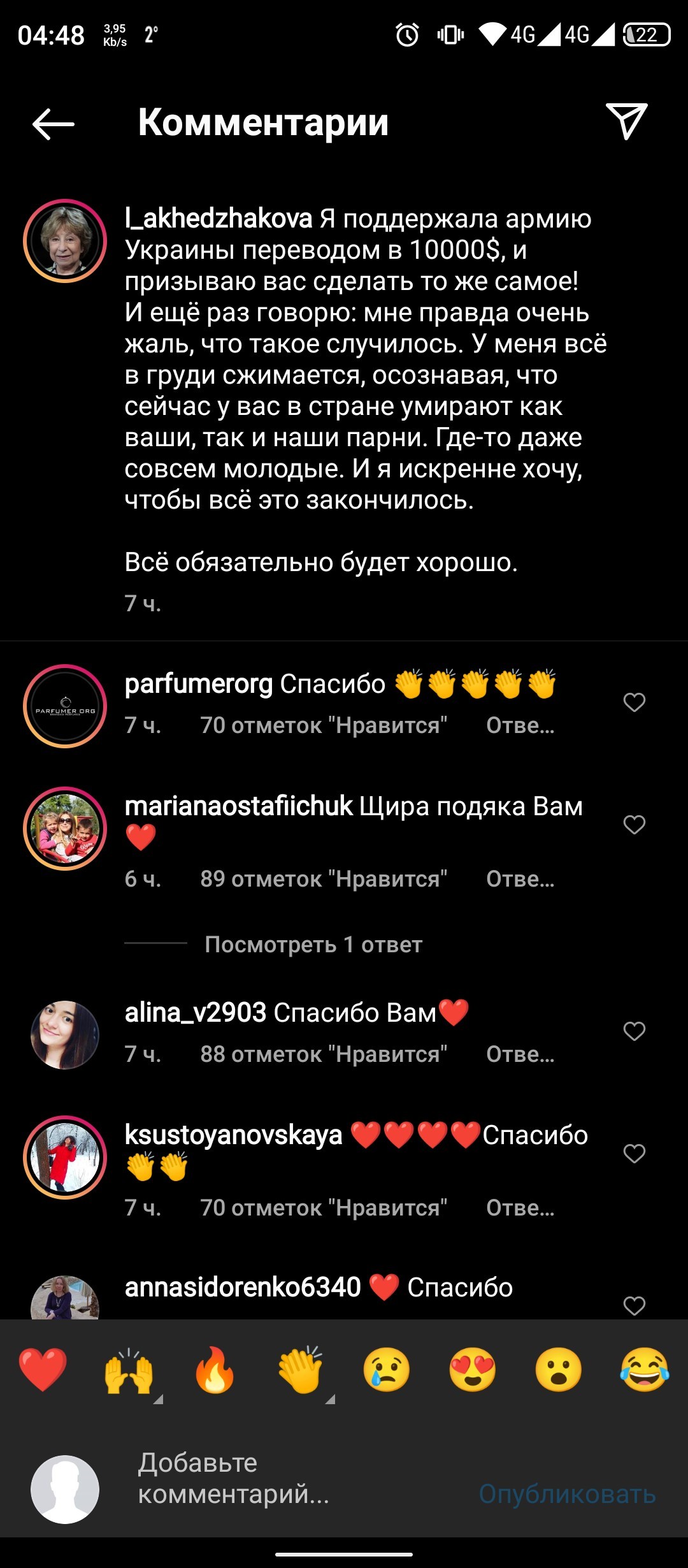Screen dimensions: 688x1568
Task: Insert the red heart emoji
Action: (x=43, y=1370)
